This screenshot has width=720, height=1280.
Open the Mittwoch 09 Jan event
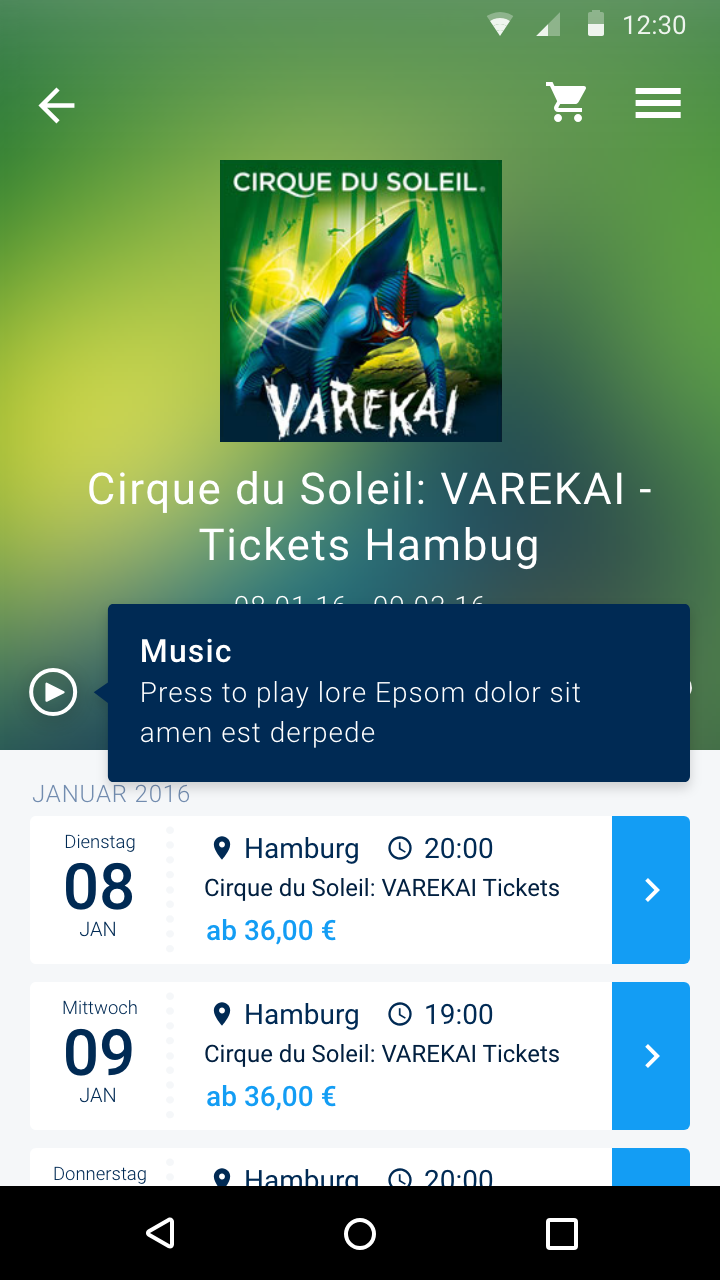[x=320, y=1056]
